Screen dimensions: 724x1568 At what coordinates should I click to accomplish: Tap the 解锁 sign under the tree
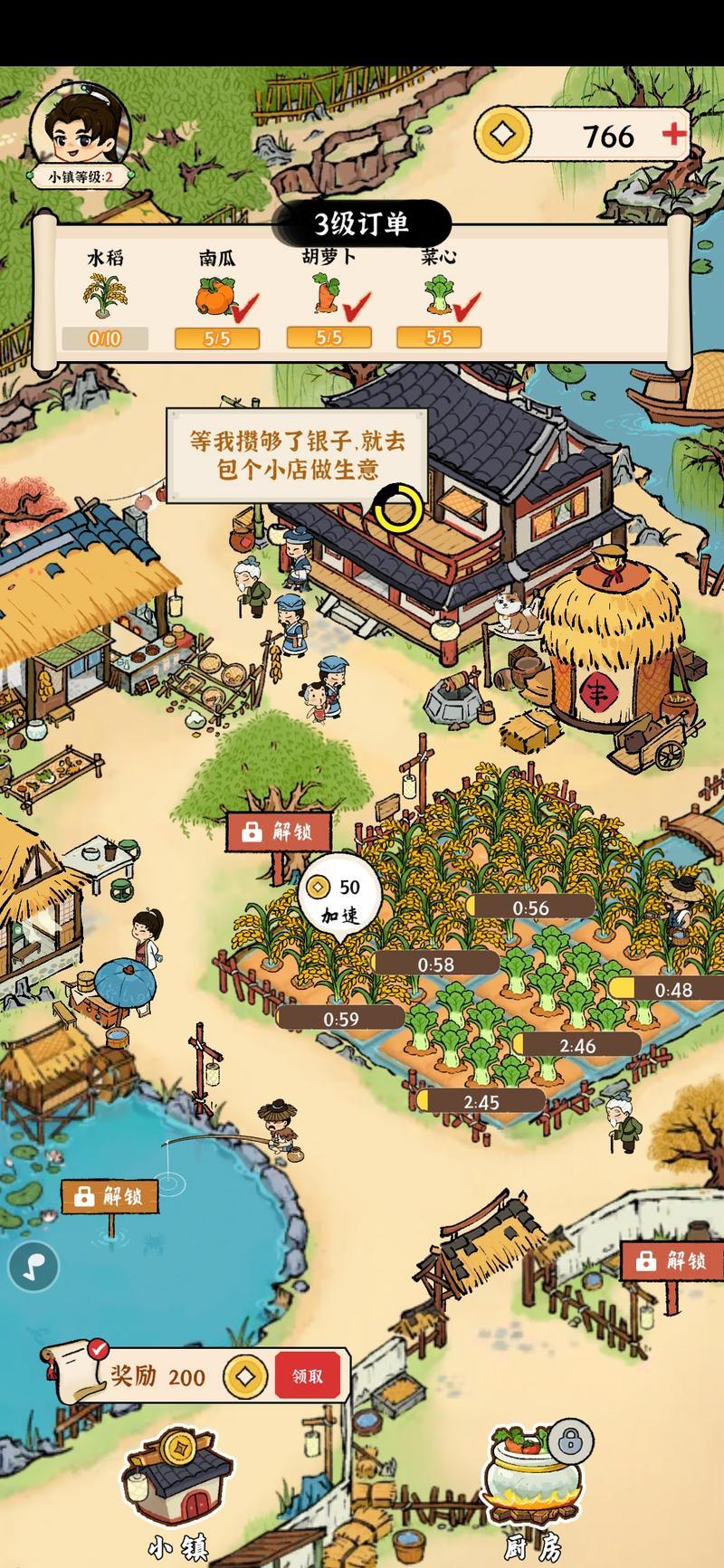click(x=278, y=832)
